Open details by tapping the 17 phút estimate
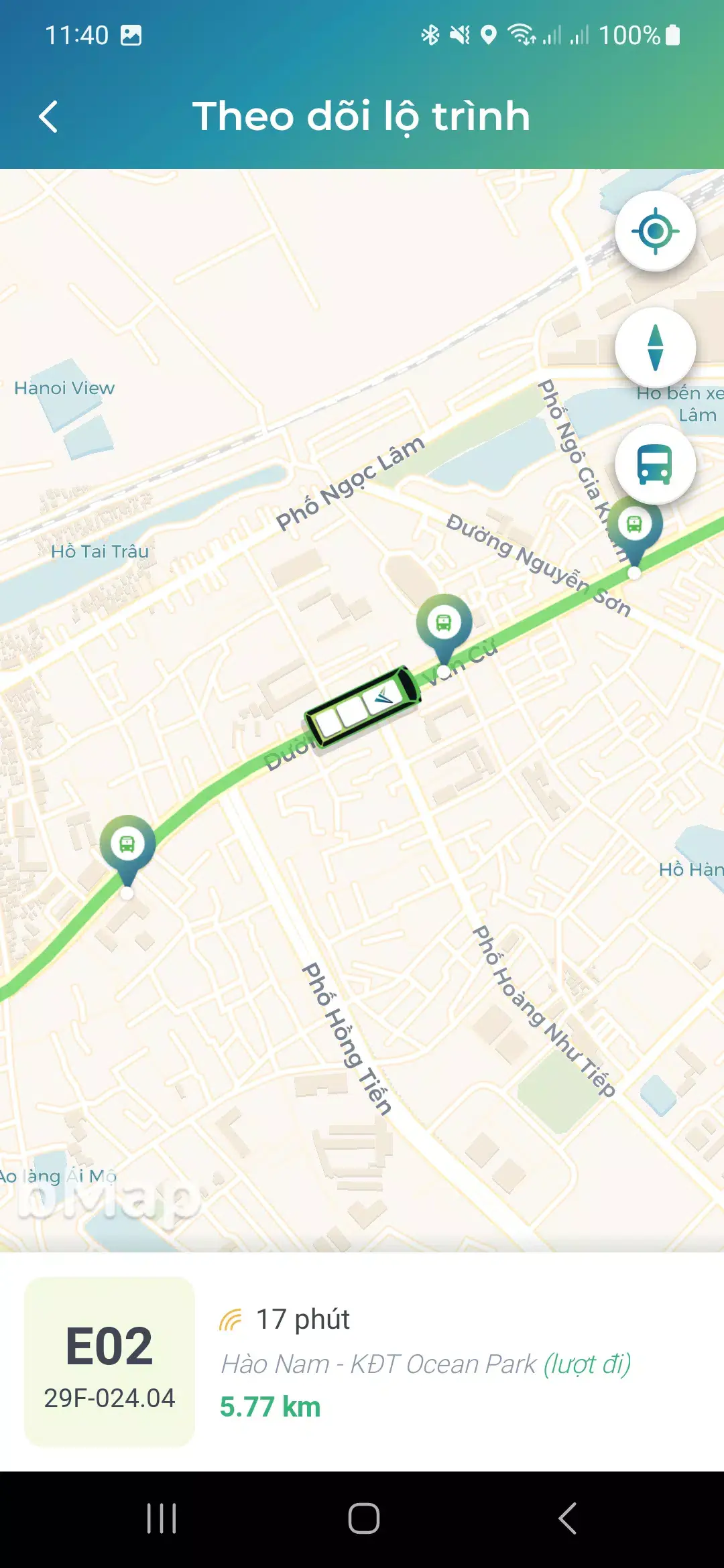The height and width of the screenshot is (1568, 724). [302, 1317]
